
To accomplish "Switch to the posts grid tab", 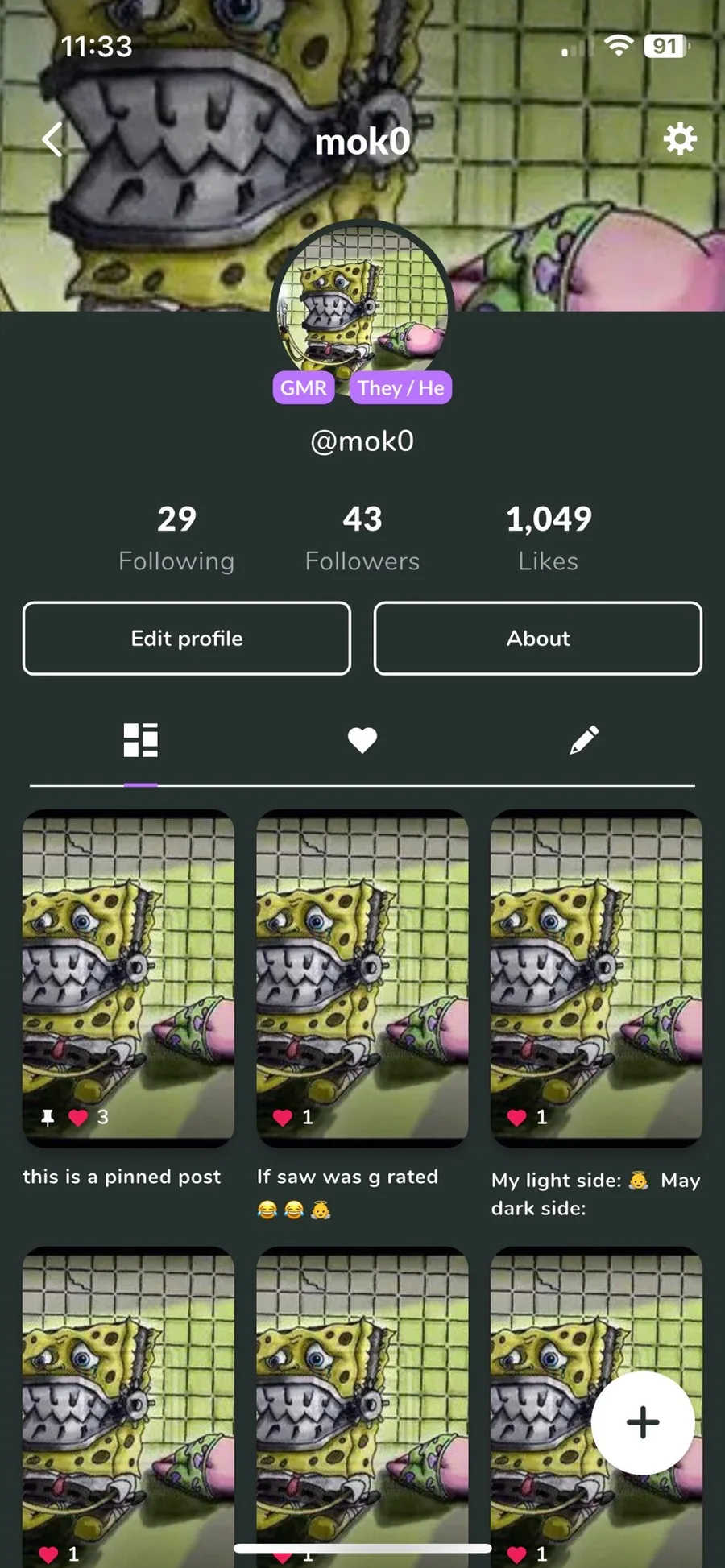I will point(141,740).
